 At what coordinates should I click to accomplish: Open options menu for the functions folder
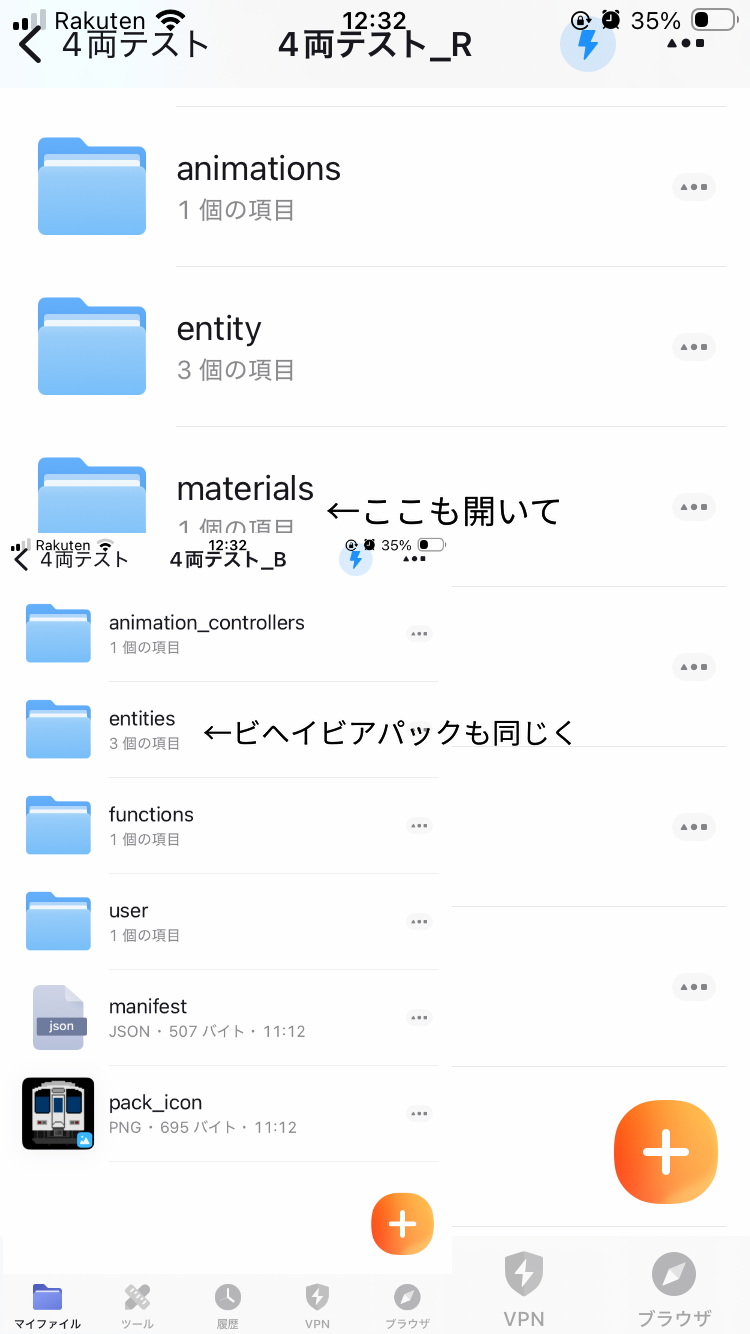click(x=419, y=825)
